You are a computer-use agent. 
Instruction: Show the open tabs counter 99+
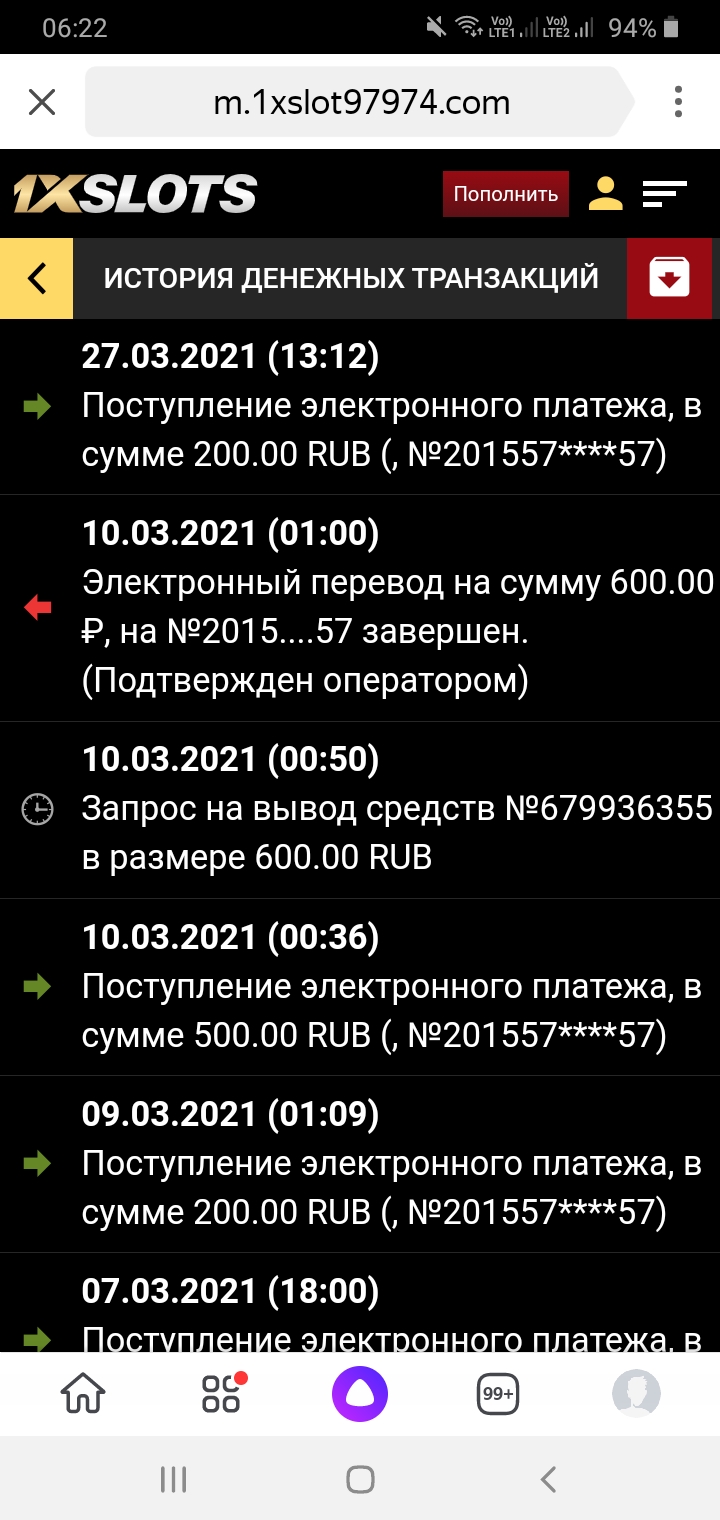click(x=498, y=1393)
